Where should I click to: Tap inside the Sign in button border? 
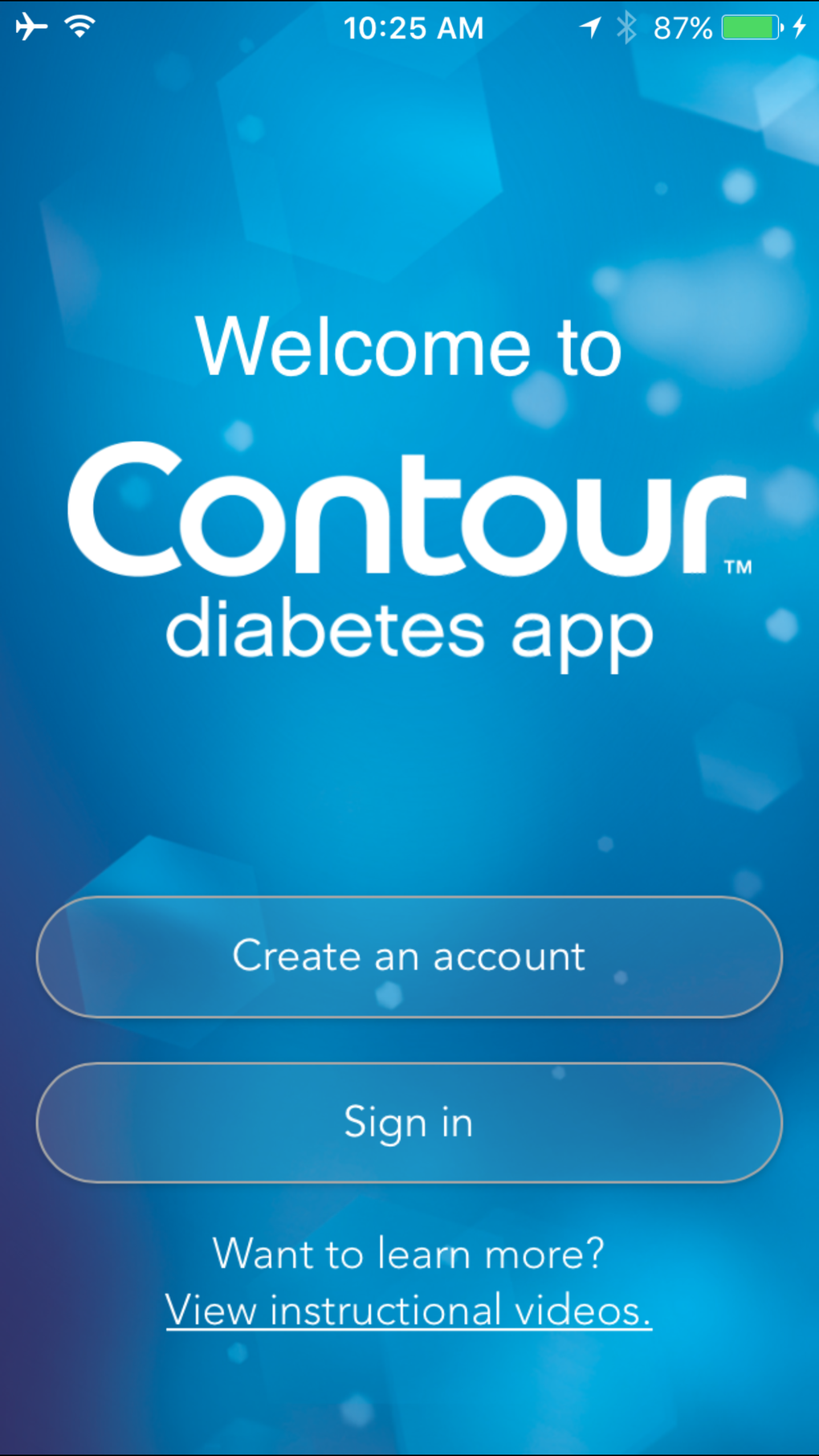pos(409,1124)
